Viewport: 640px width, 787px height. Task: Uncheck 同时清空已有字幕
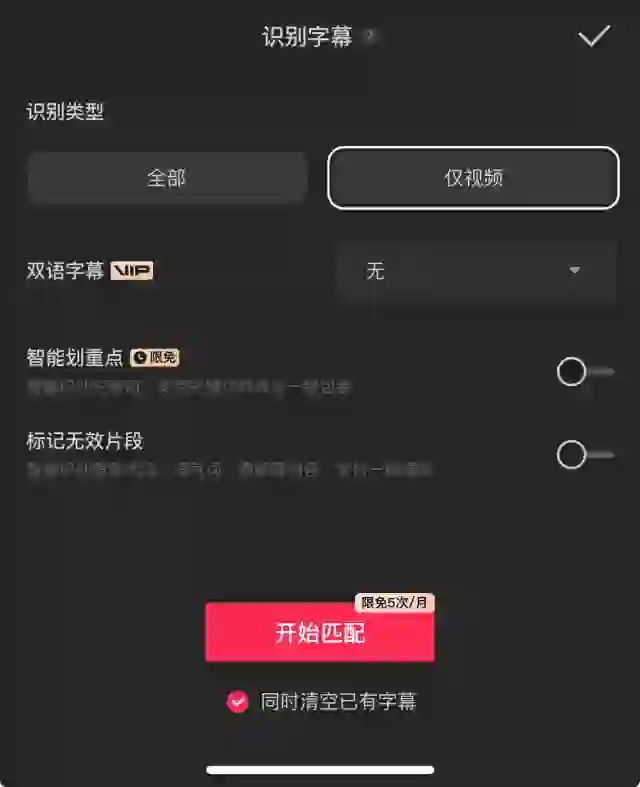click(237, 702)
